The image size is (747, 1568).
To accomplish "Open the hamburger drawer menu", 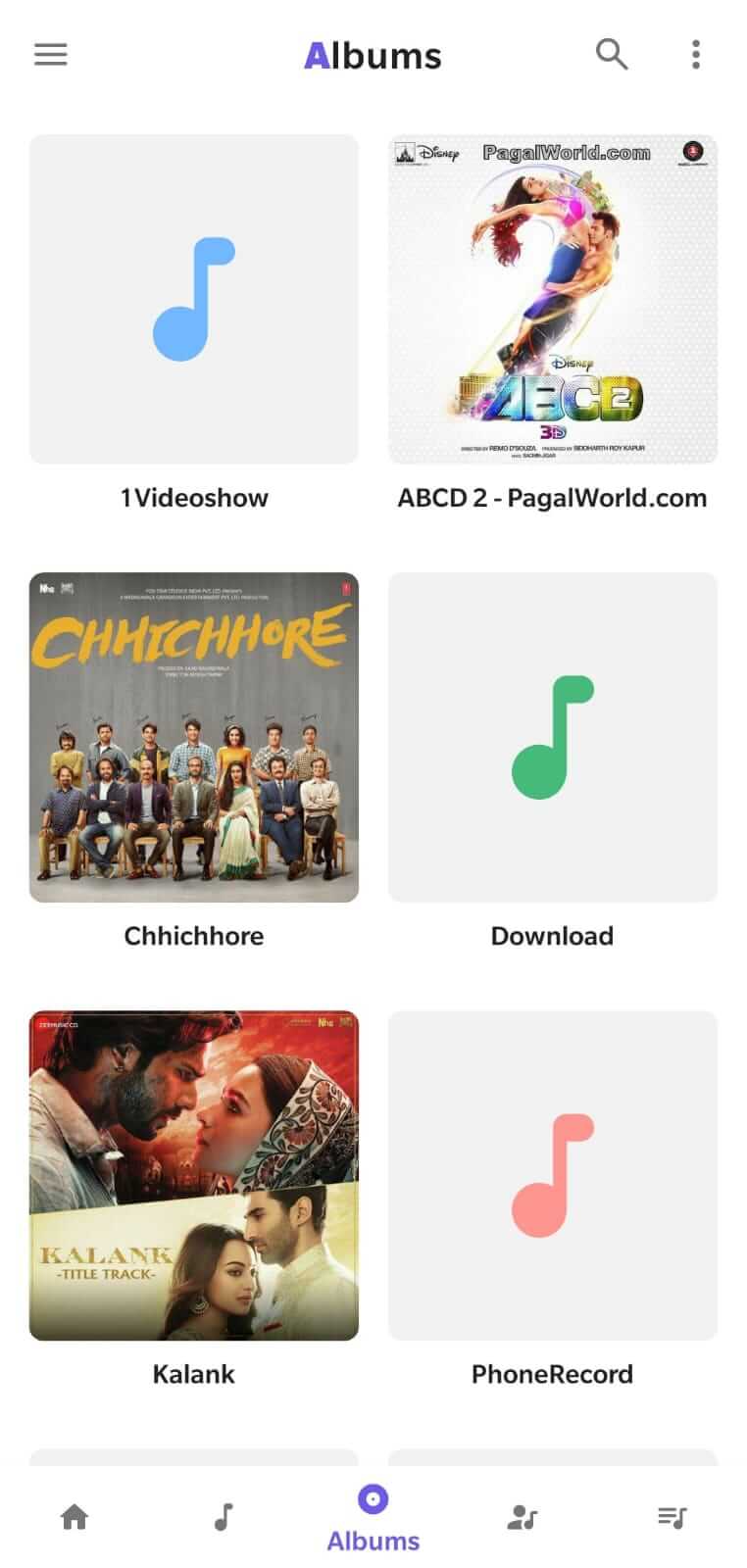I will point(51,54).
